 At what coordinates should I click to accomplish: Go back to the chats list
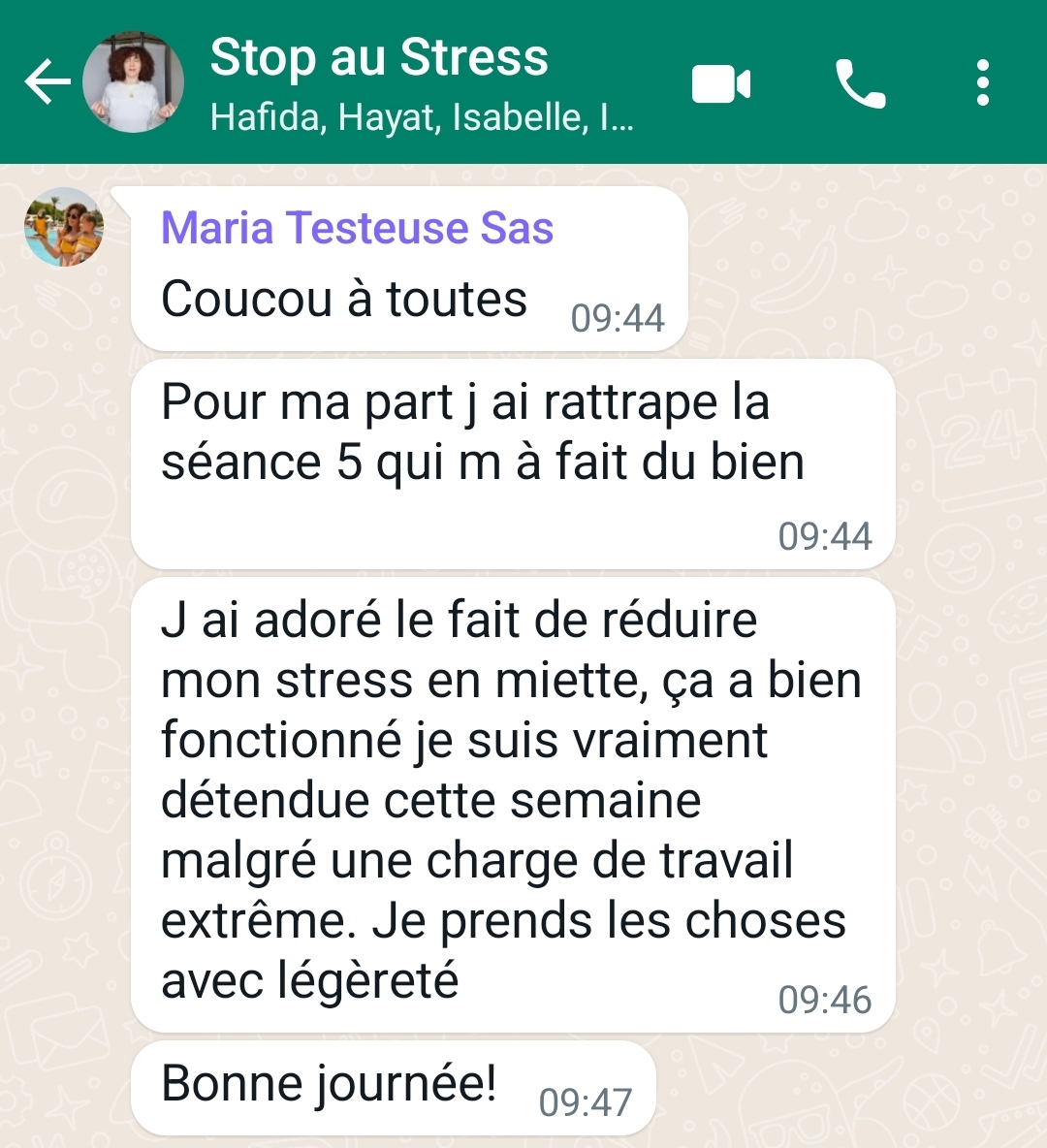pyautogui.click(x=47, y=82)
